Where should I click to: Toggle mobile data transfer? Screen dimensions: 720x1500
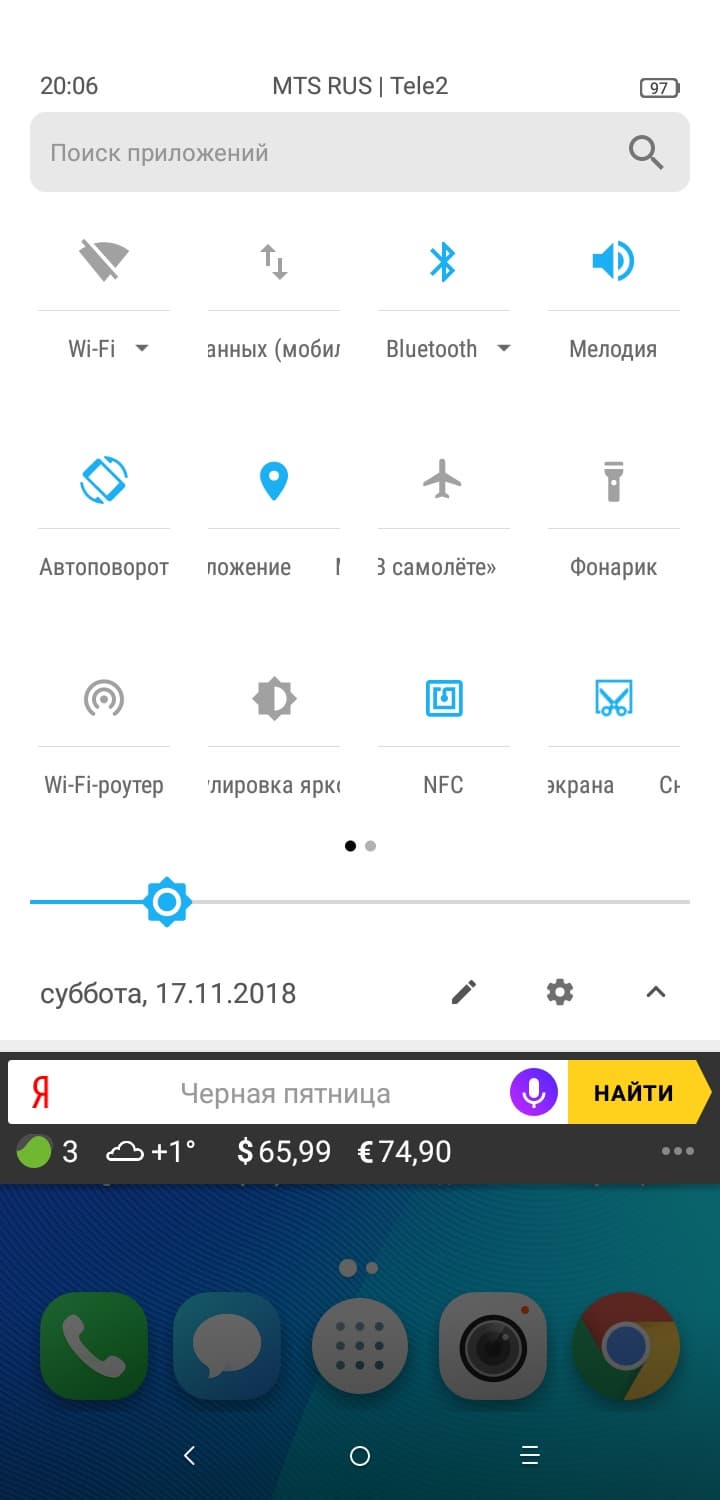274,262
